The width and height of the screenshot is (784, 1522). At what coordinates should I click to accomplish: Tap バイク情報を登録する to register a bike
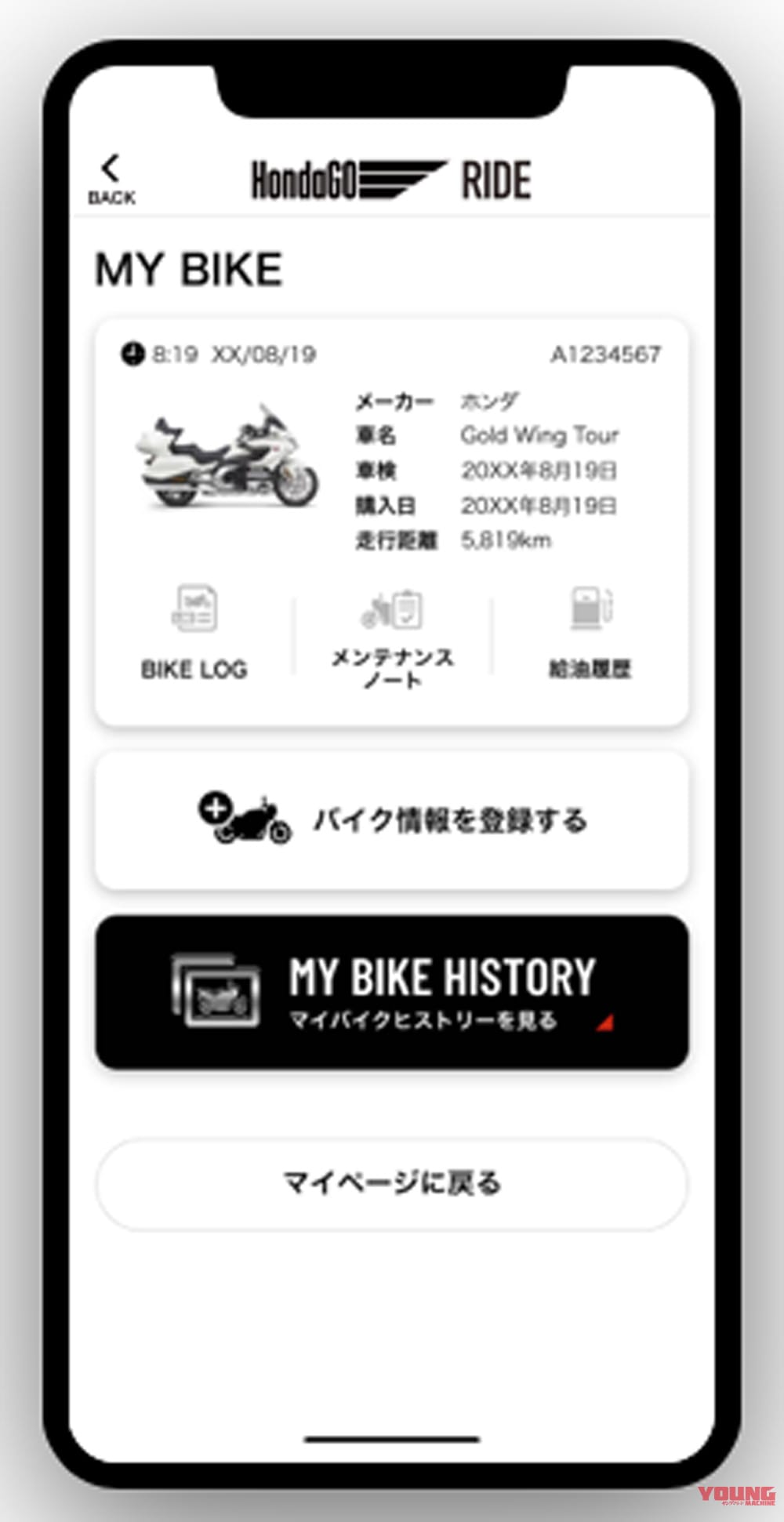pyautogui.click(x=392, y=820)
